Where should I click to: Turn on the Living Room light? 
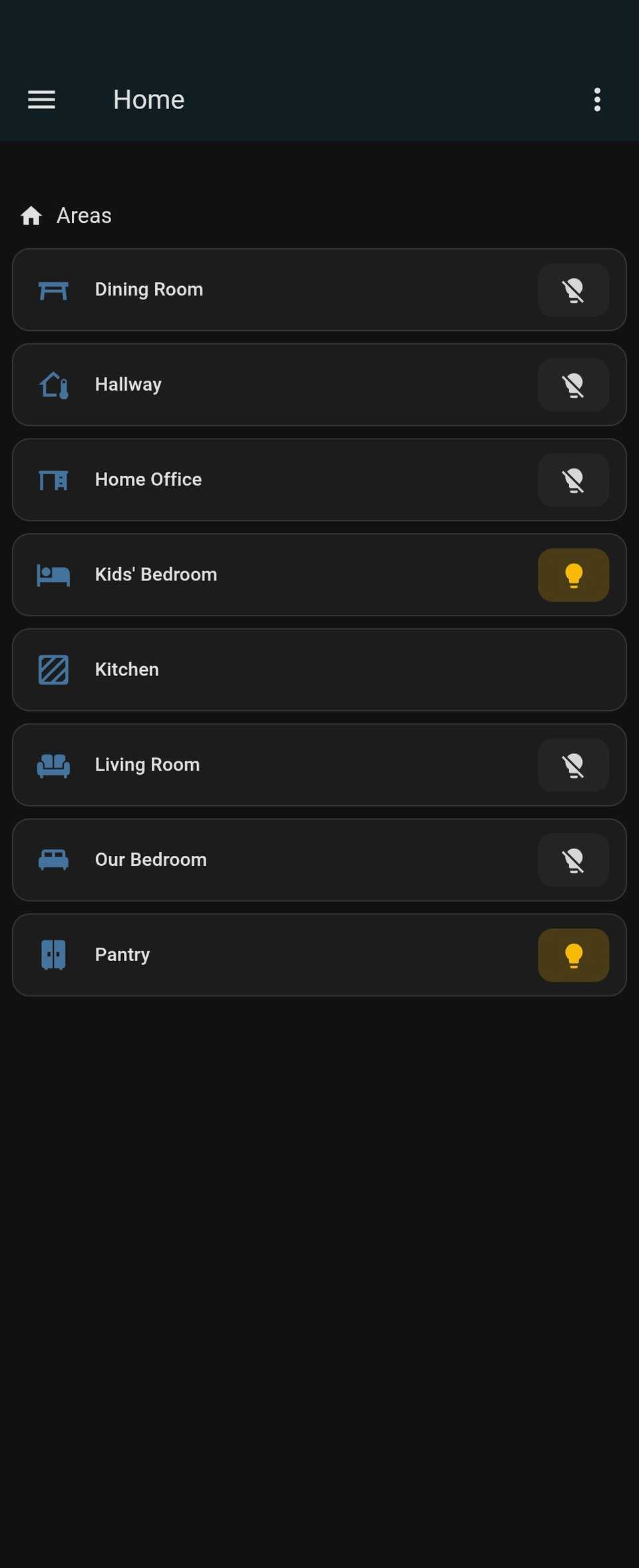573,765
